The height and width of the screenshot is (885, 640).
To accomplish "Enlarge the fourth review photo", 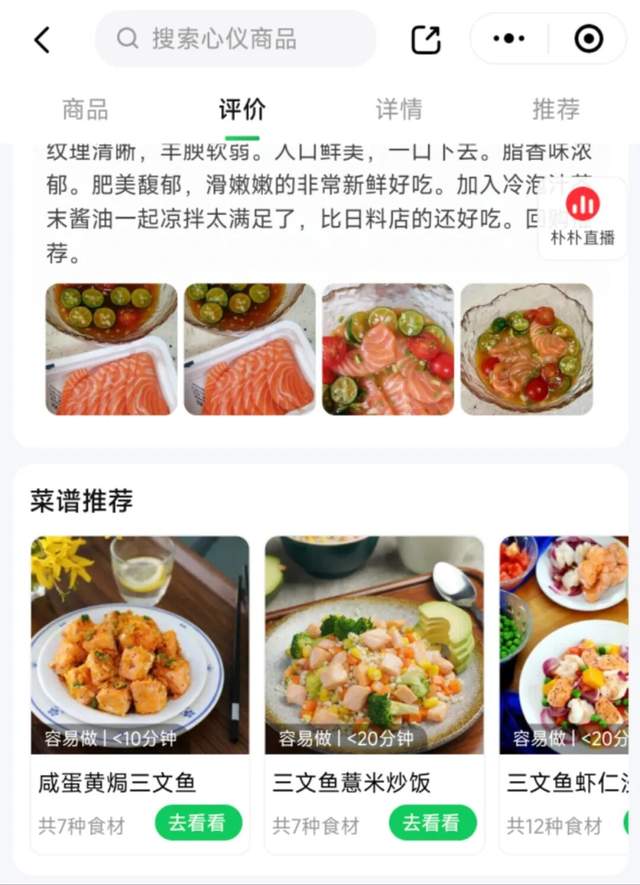I will 526,348.
